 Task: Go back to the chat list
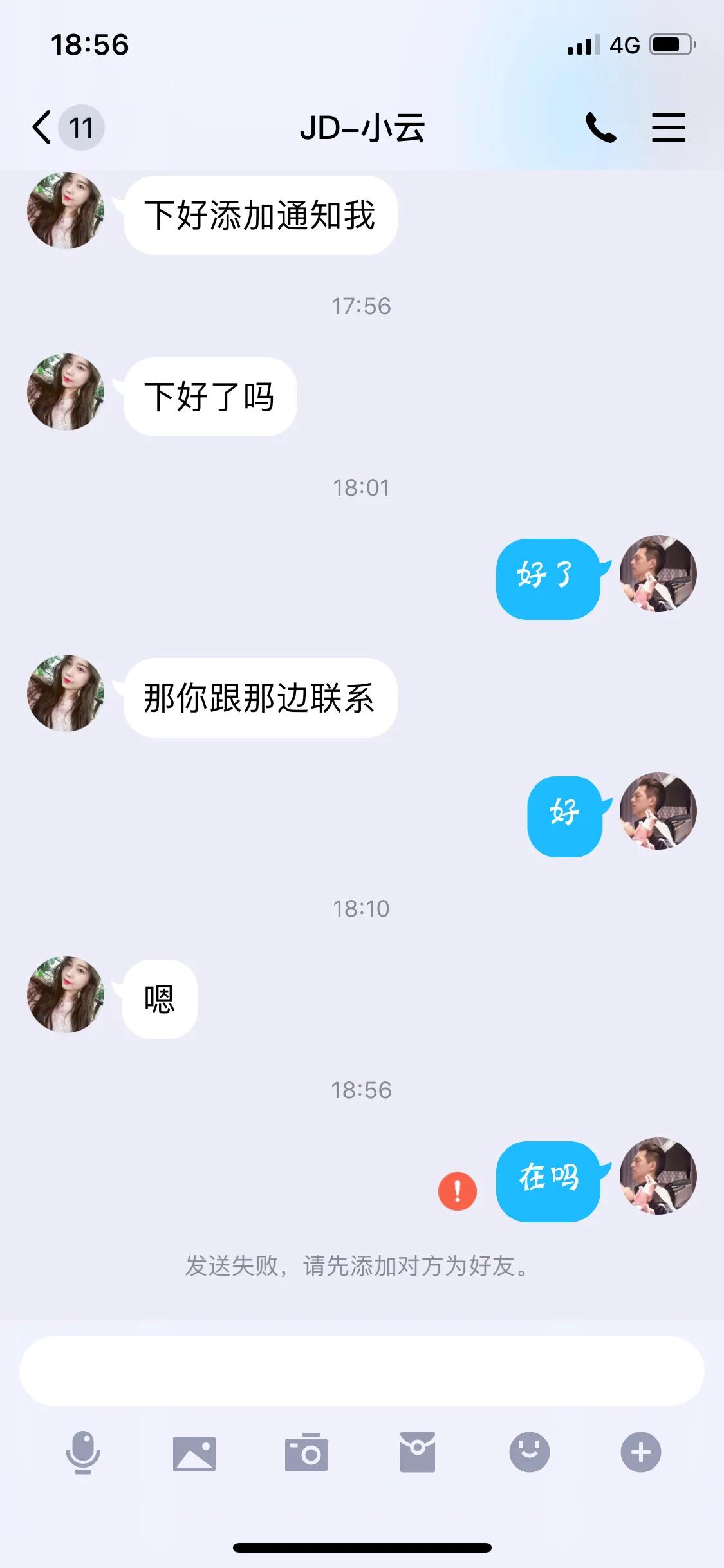point(41,127)
